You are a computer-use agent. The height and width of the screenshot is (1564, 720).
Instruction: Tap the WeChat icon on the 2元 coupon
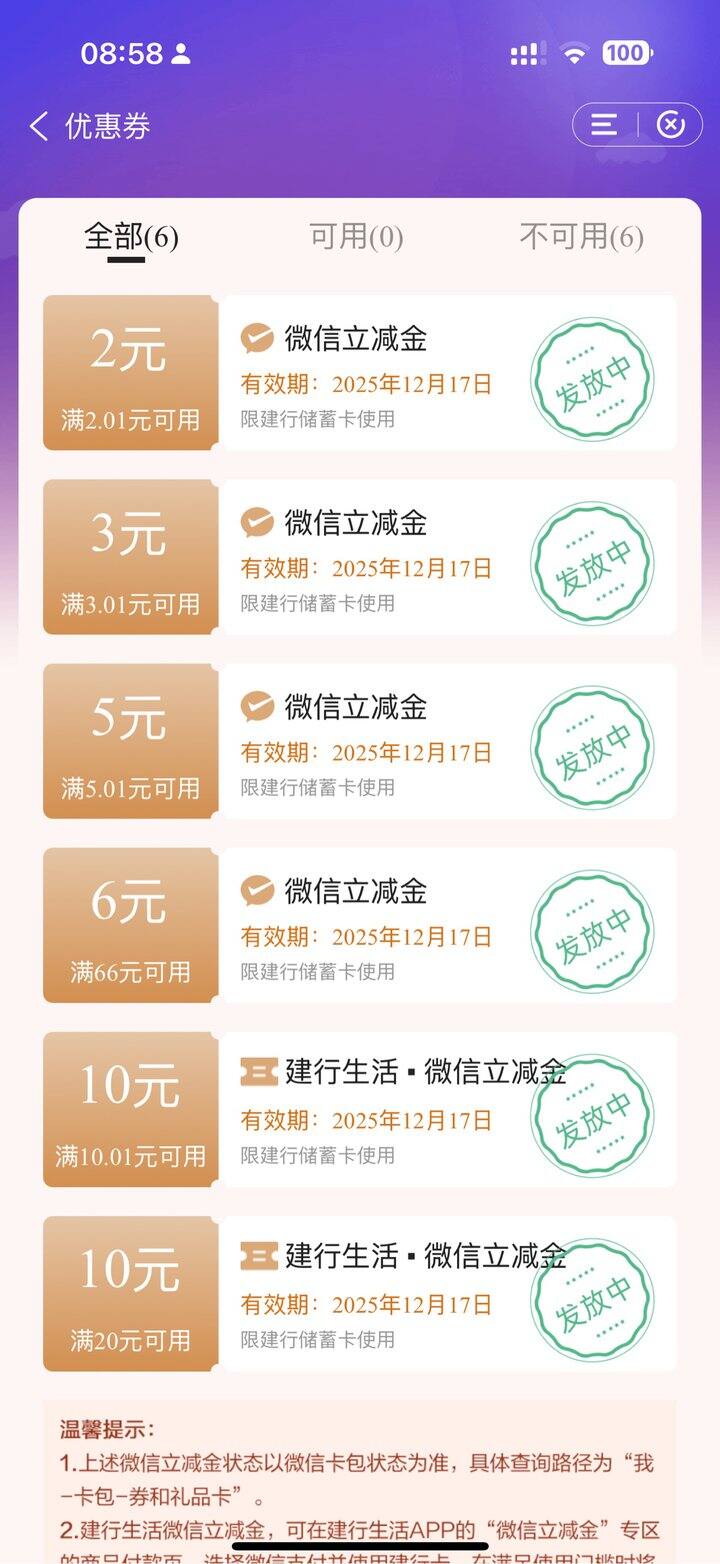(257, 340)
